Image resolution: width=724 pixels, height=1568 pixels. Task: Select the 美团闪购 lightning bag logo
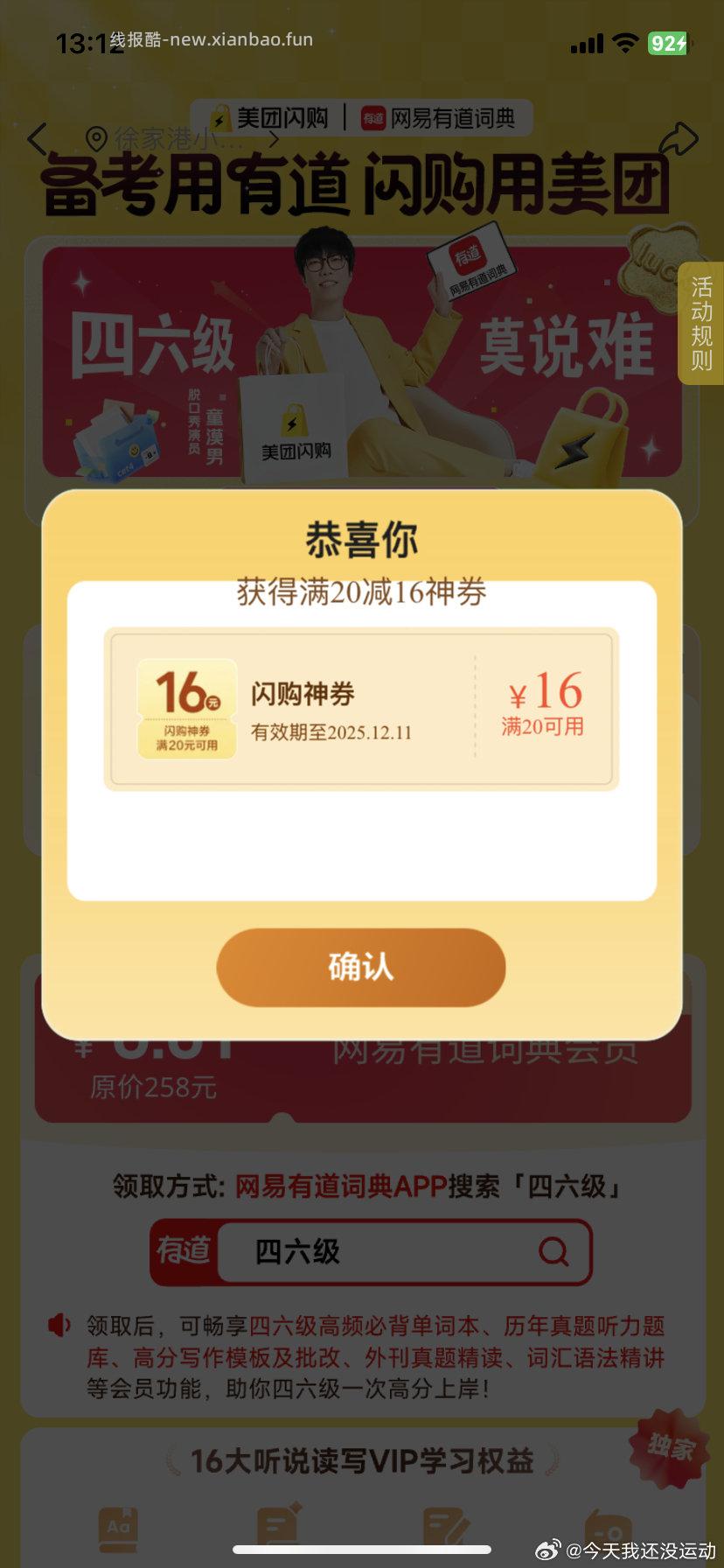click(221, 118)
